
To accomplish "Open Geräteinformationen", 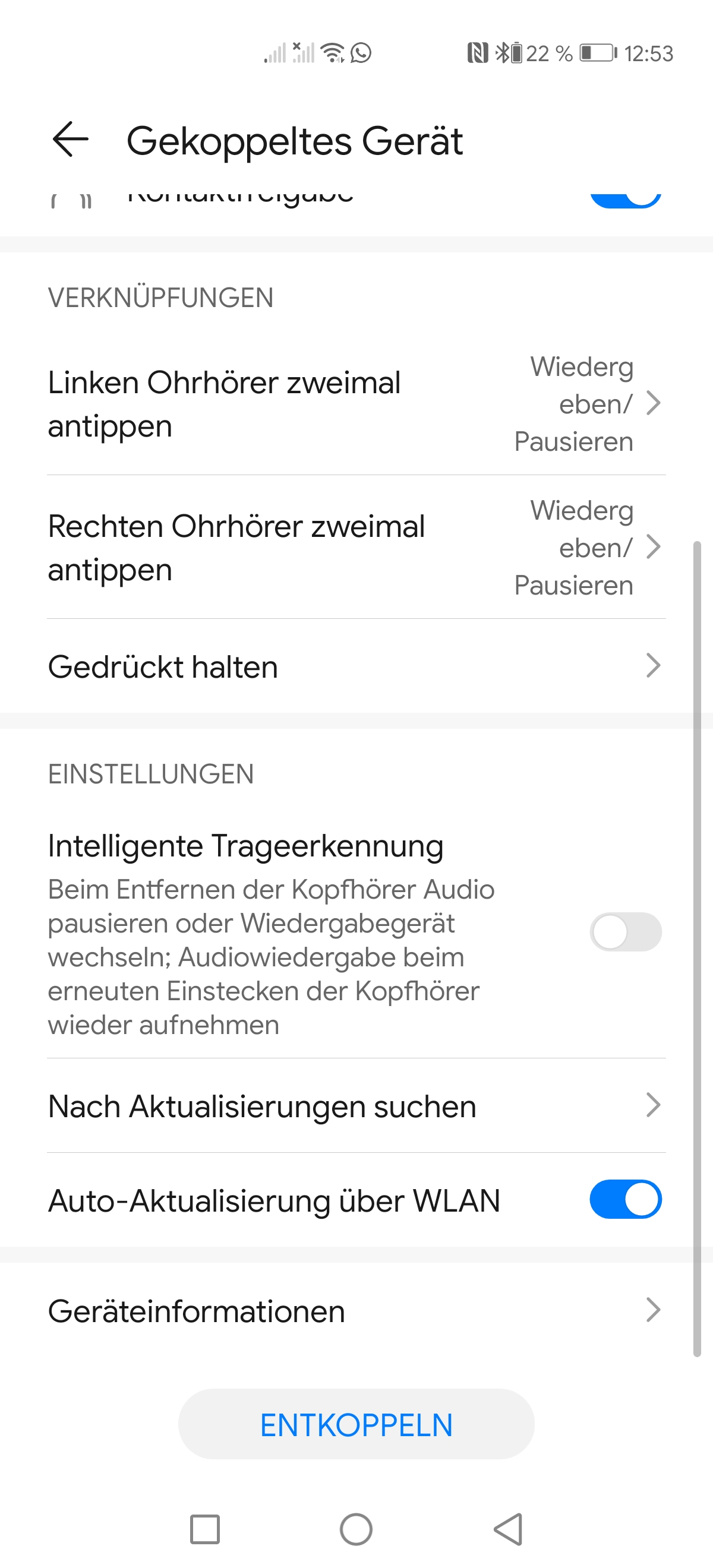I will (356, 1310).
